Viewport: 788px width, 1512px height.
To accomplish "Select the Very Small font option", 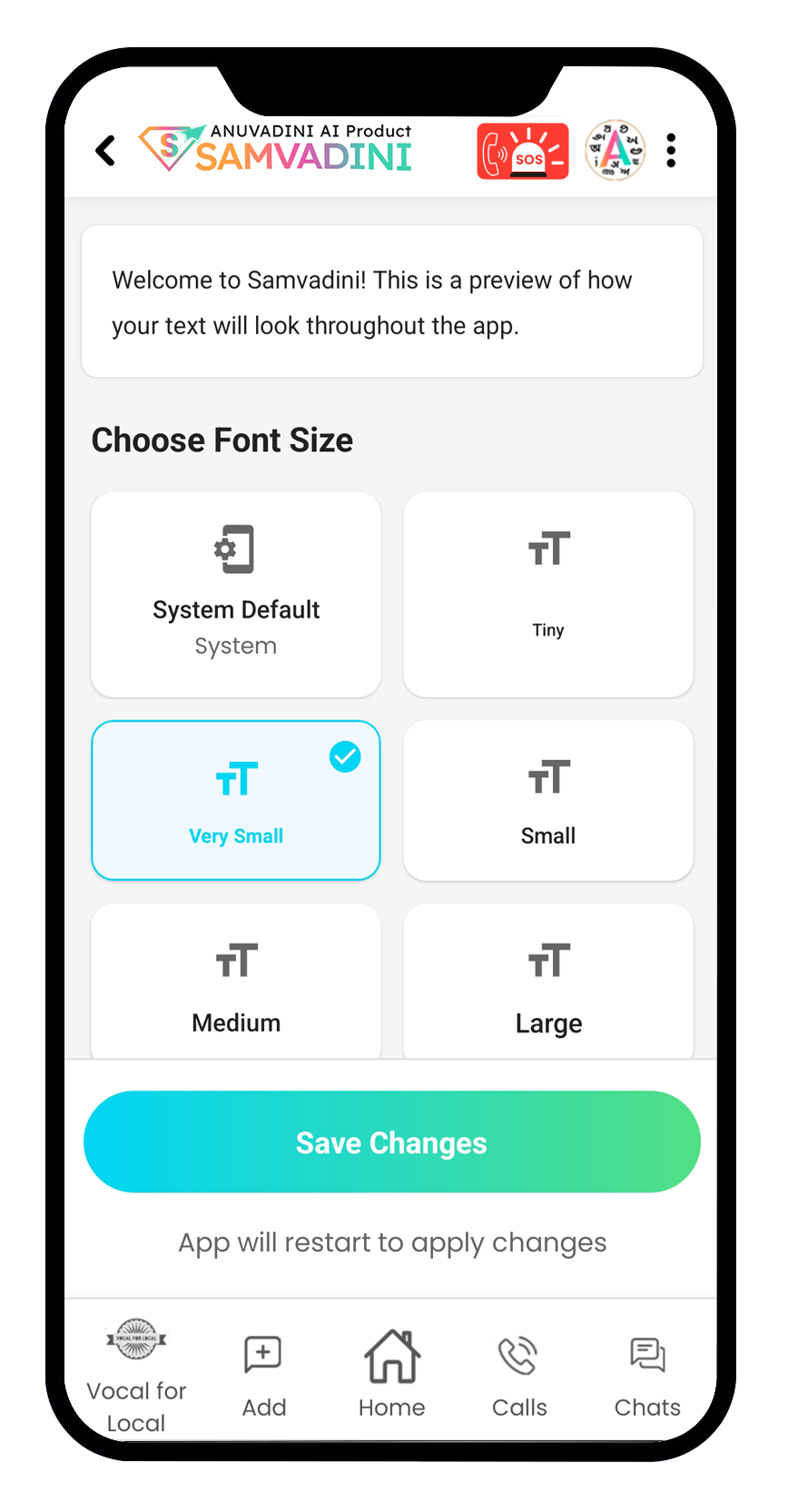I will pos(236,800).
